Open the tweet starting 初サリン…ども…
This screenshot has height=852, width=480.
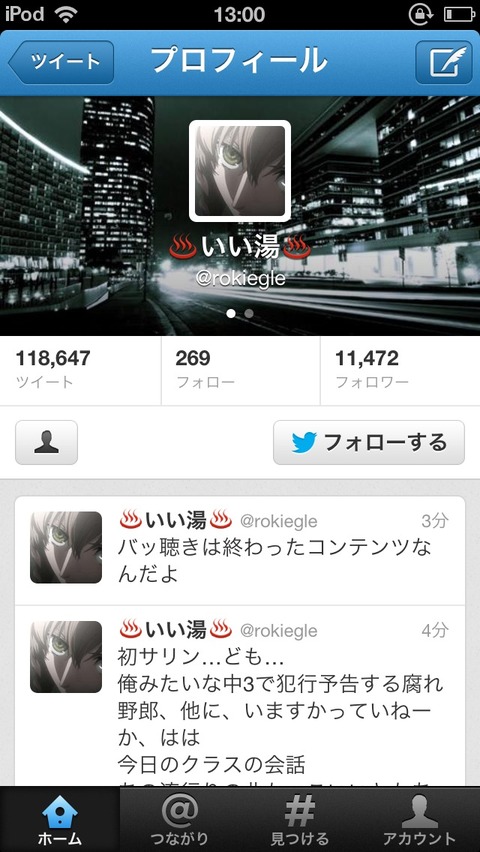(x=240, y=696)
